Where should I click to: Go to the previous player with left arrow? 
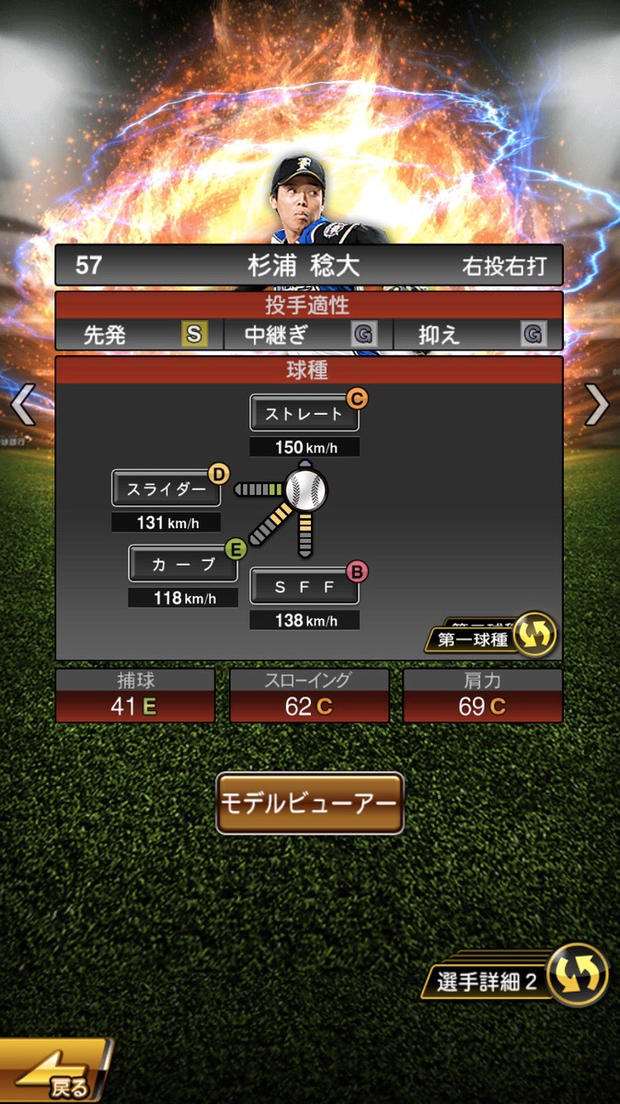click(x=22, y=404)
